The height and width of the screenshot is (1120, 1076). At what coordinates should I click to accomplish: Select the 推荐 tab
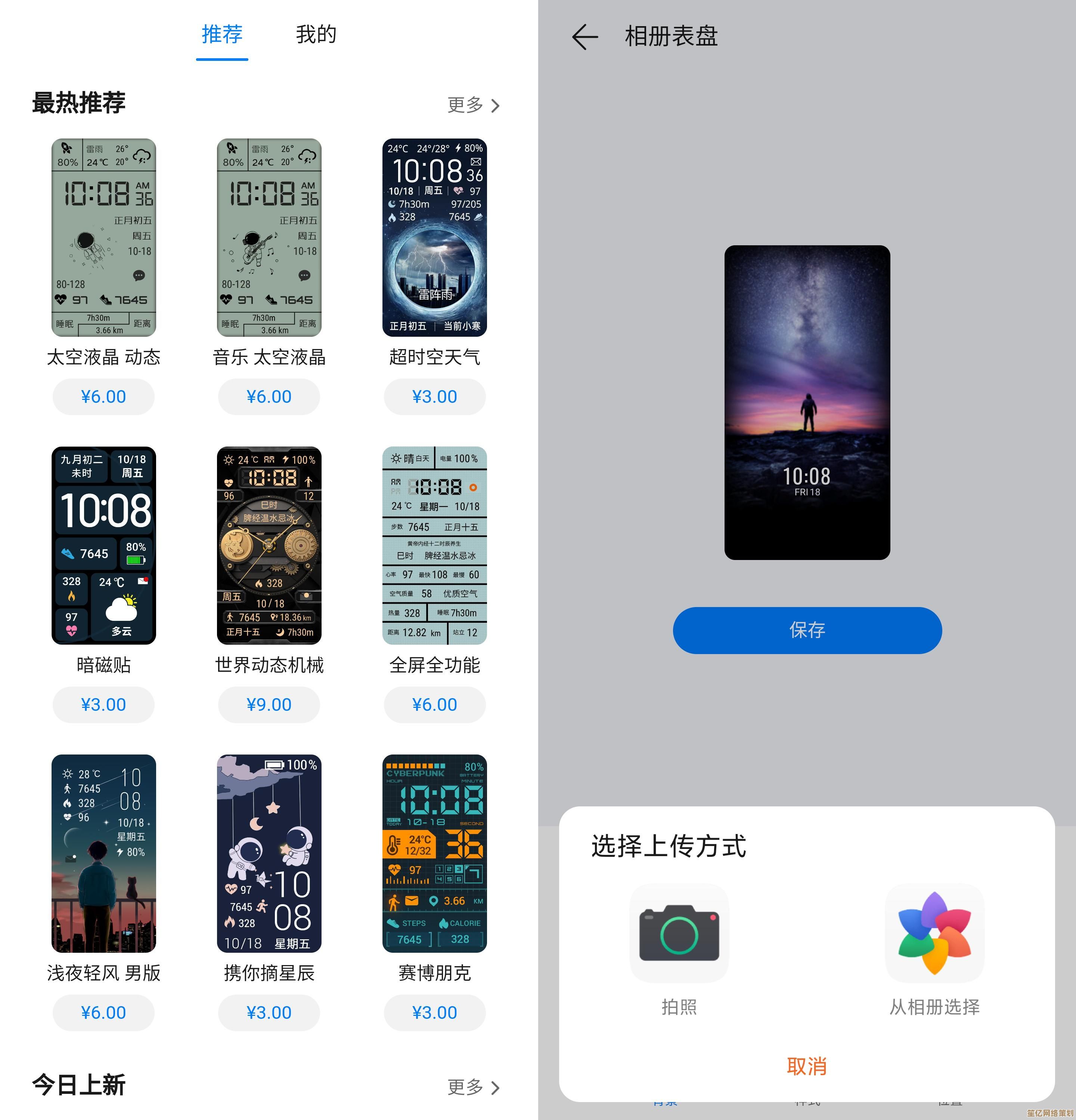tap(222, 35)
